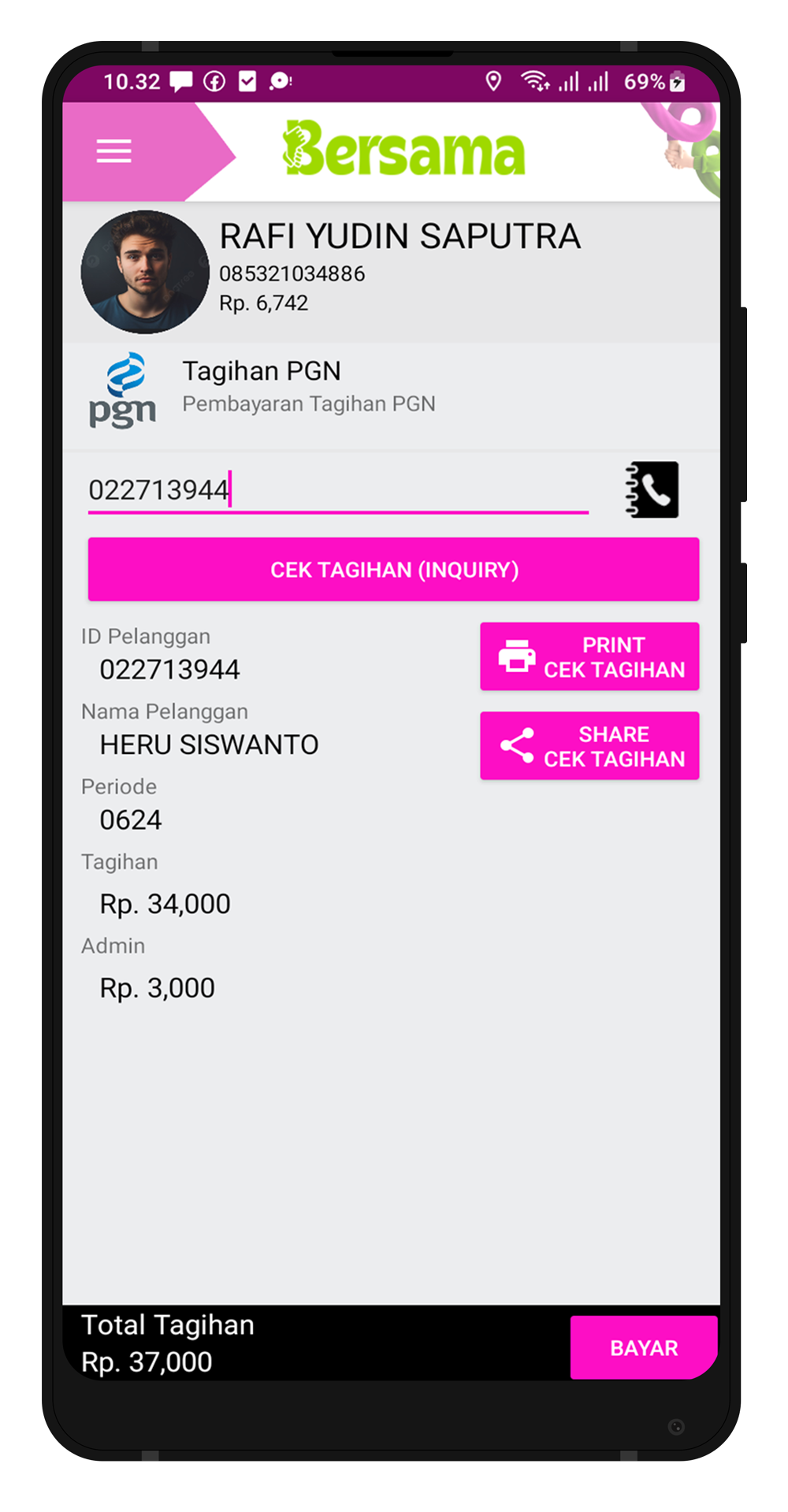
Task: Print the Cek Tagihan receipt
Action: [x=589, y=656]
